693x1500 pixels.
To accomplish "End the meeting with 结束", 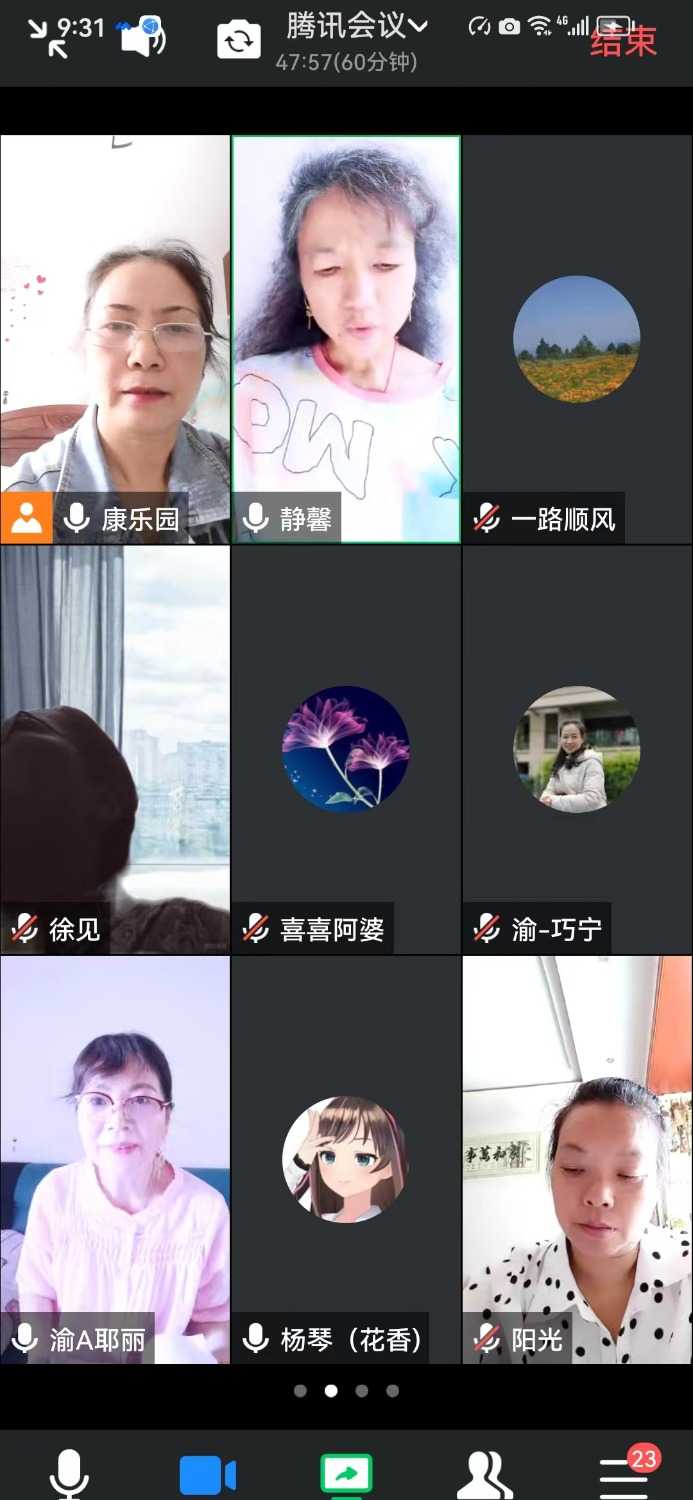I will pyautogui.click(x=623, y=42).
